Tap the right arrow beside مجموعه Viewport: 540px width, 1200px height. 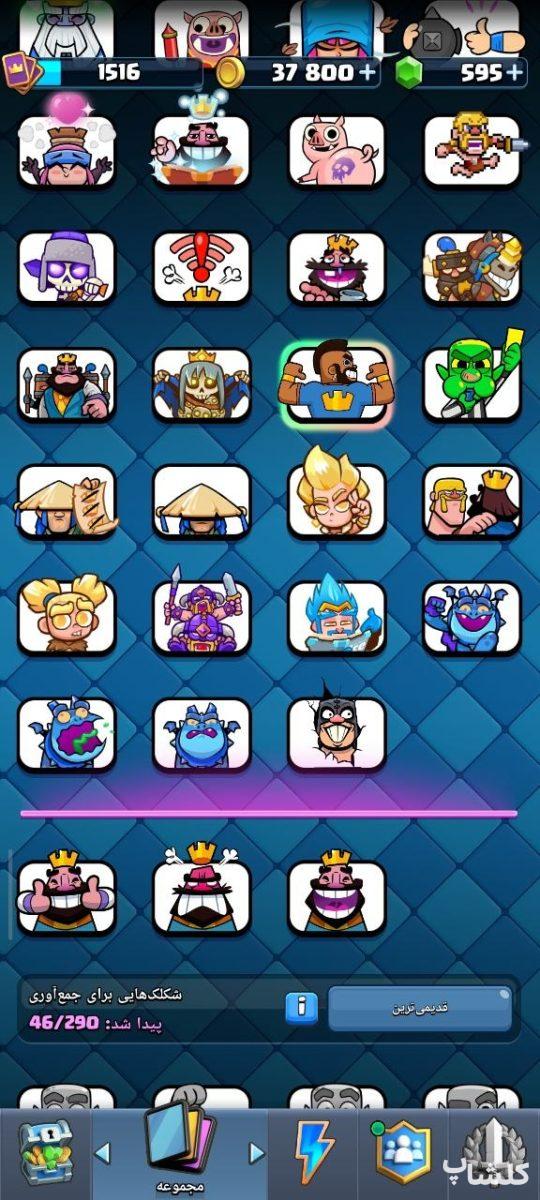click(257, 1154)
